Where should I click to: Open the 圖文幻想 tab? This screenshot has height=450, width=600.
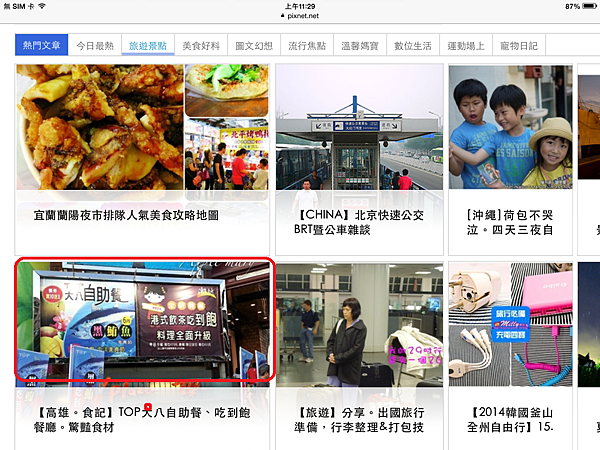point(256,45)
